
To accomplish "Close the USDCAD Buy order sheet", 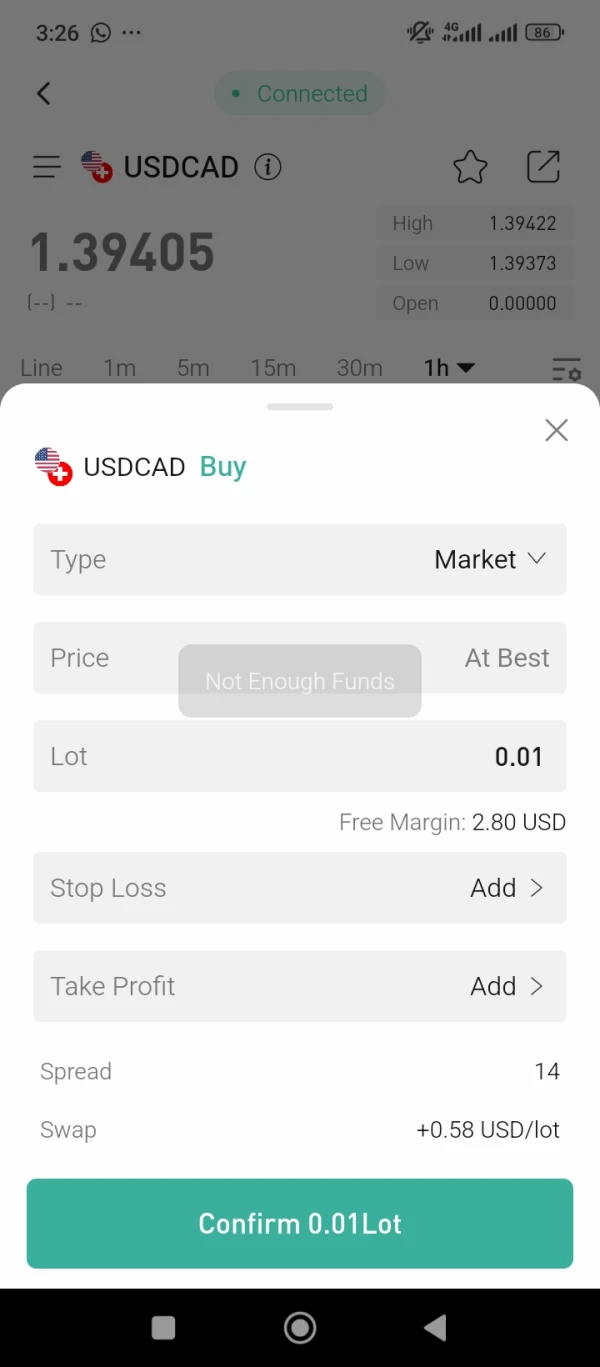I will click(556, 430).
